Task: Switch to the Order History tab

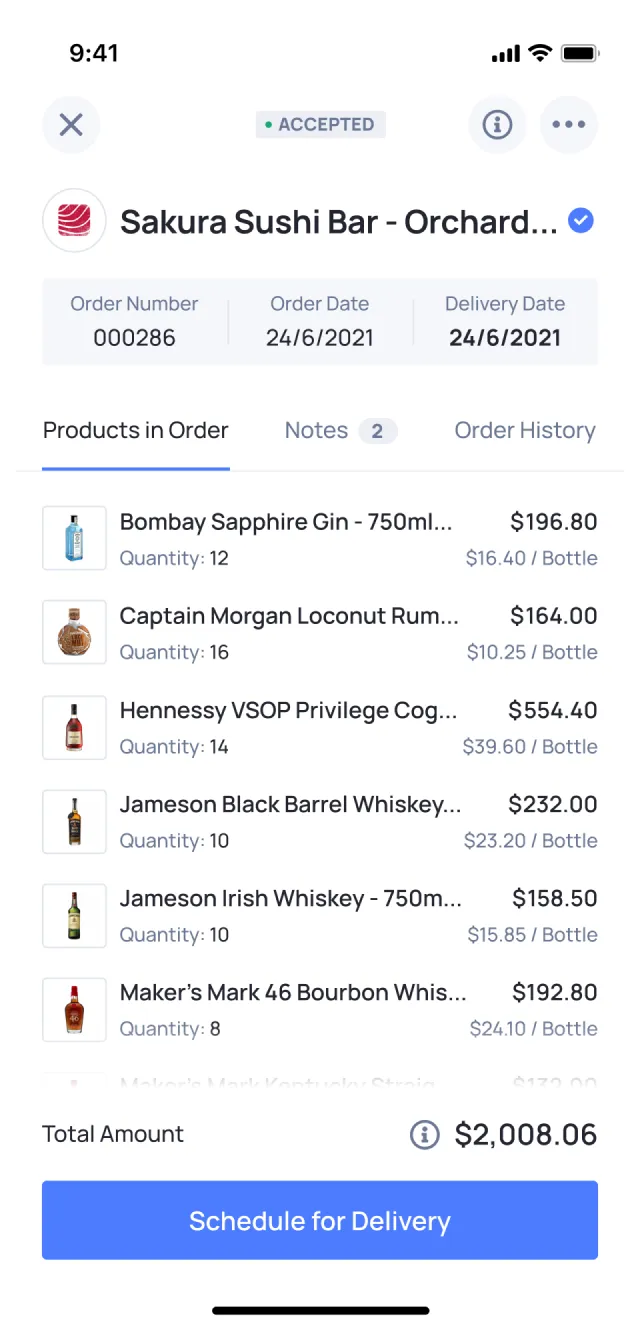Action: (x=525, y=431)
